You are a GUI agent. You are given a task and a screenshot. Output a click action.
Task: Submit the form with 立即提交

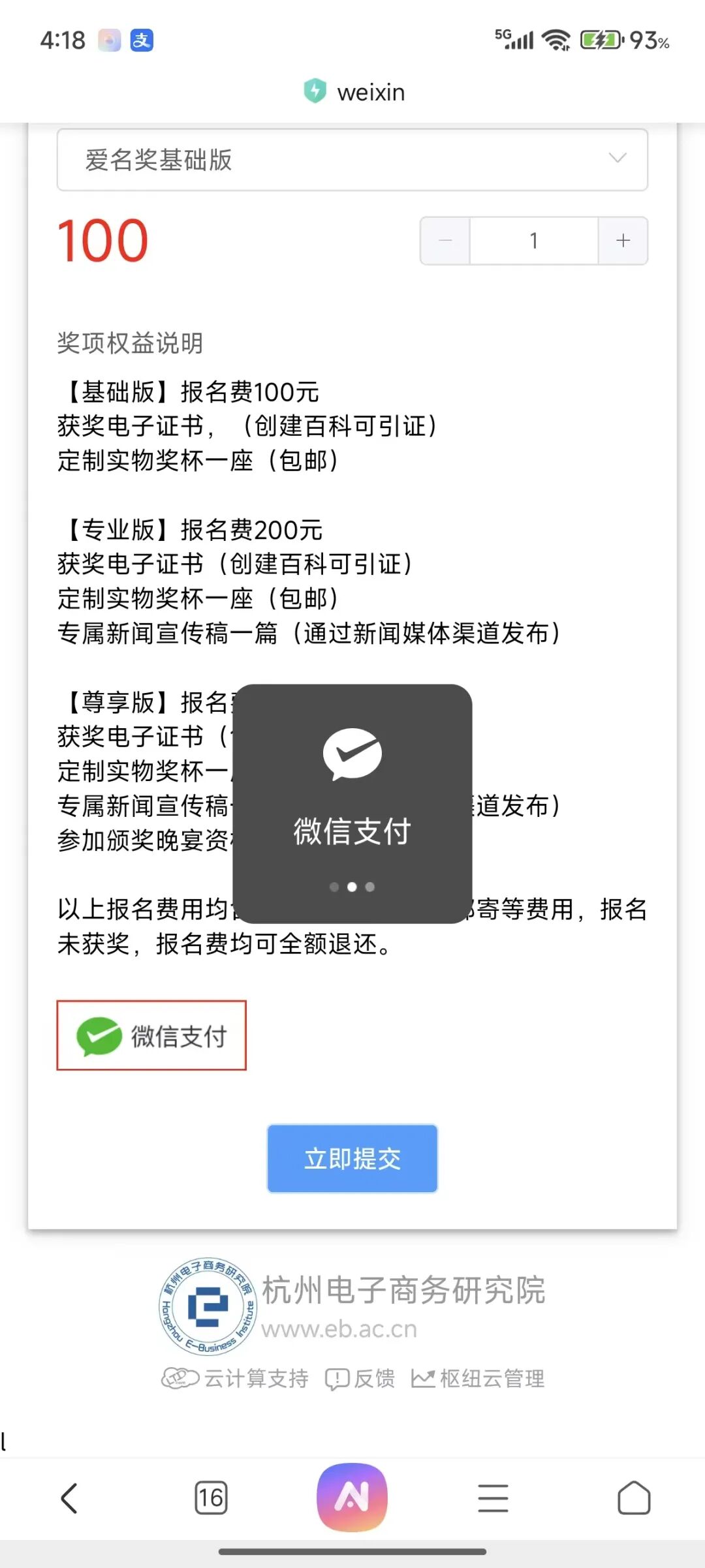[x=352, y=1159]
